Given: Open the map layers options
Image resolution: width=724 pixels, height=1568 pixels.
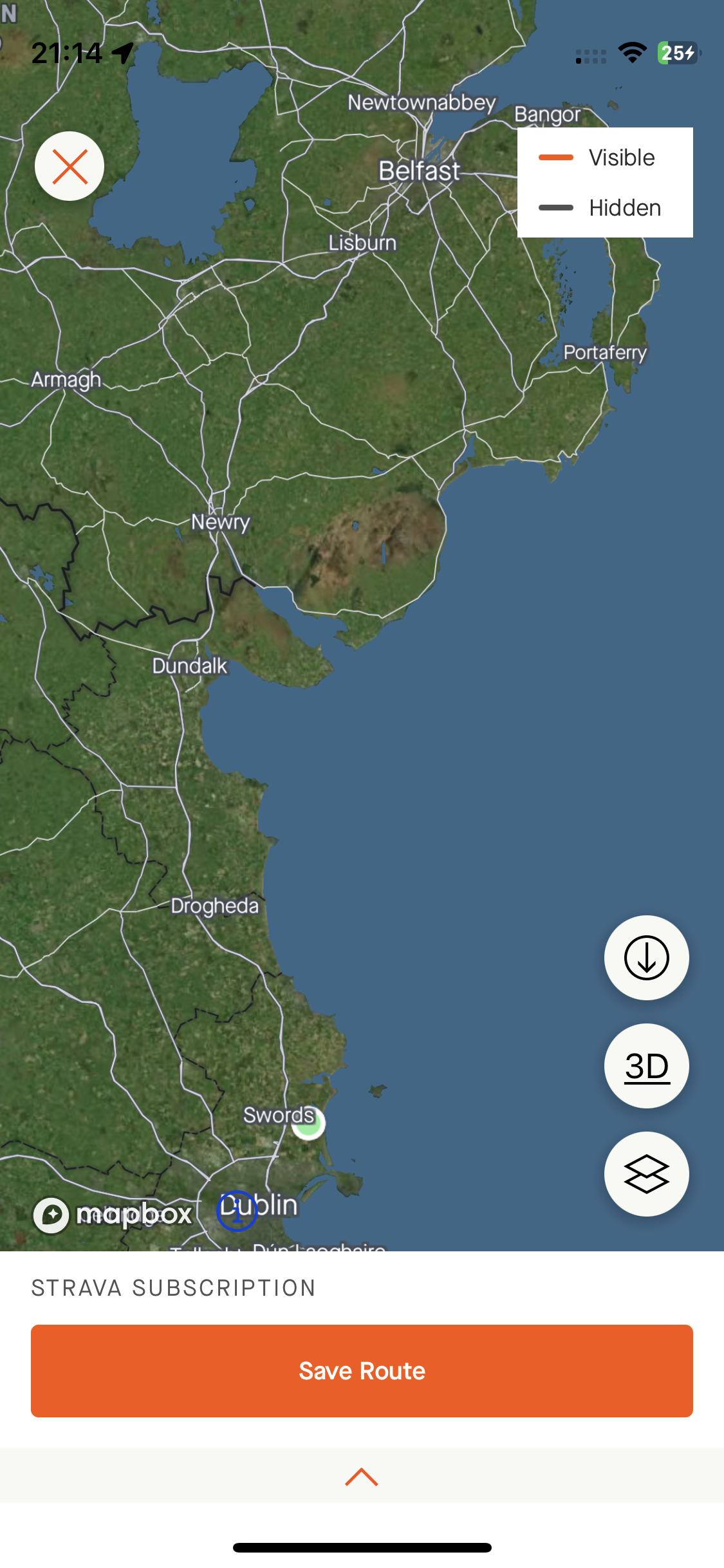Looking at the screenshot, I should coord(646,1174).
